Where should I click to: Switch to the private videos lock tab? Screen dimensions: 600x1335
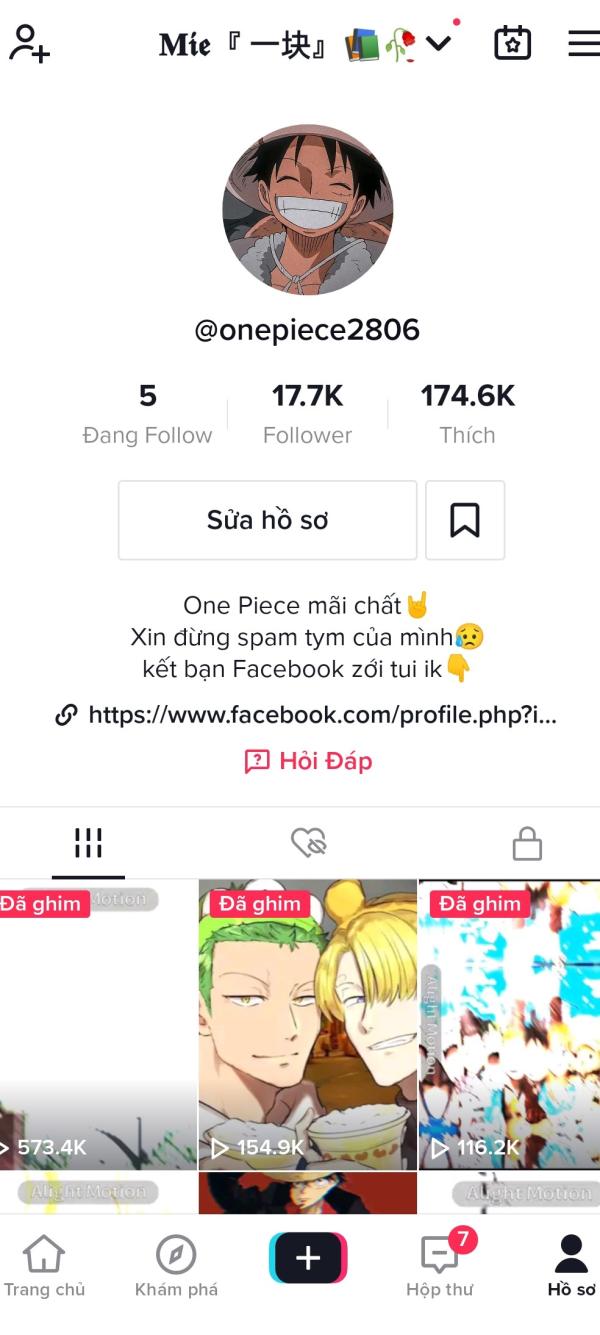527,845
